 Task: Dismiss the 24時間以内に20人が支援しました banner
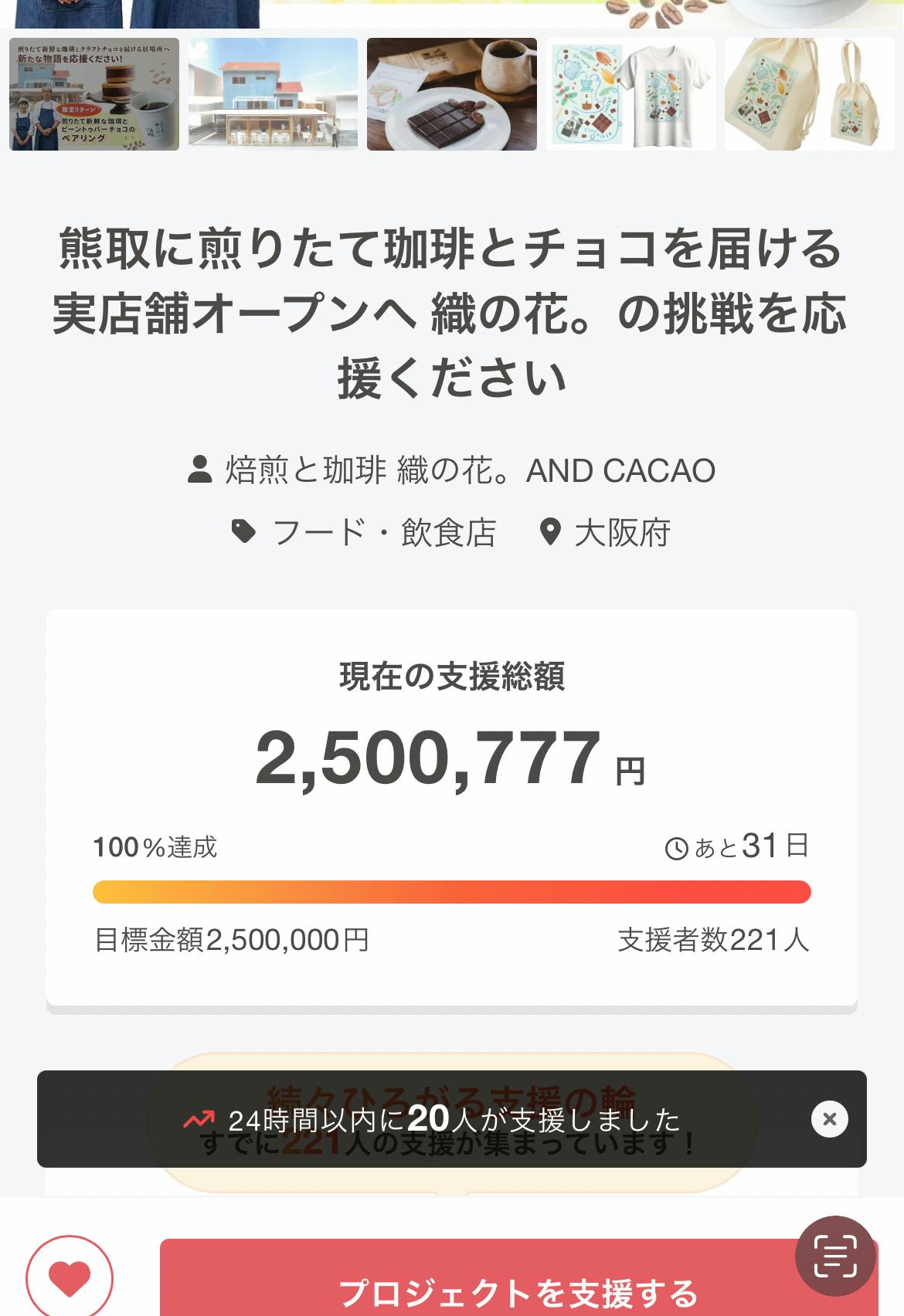click(829, 1119)
